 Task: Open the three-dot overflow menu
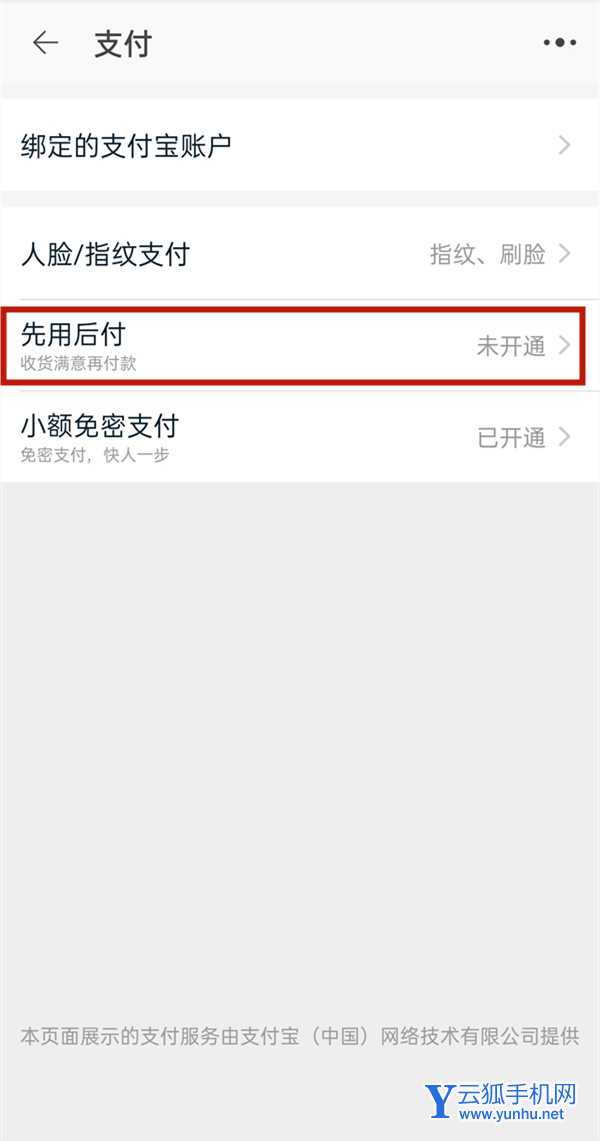click(x=559, y=44)
